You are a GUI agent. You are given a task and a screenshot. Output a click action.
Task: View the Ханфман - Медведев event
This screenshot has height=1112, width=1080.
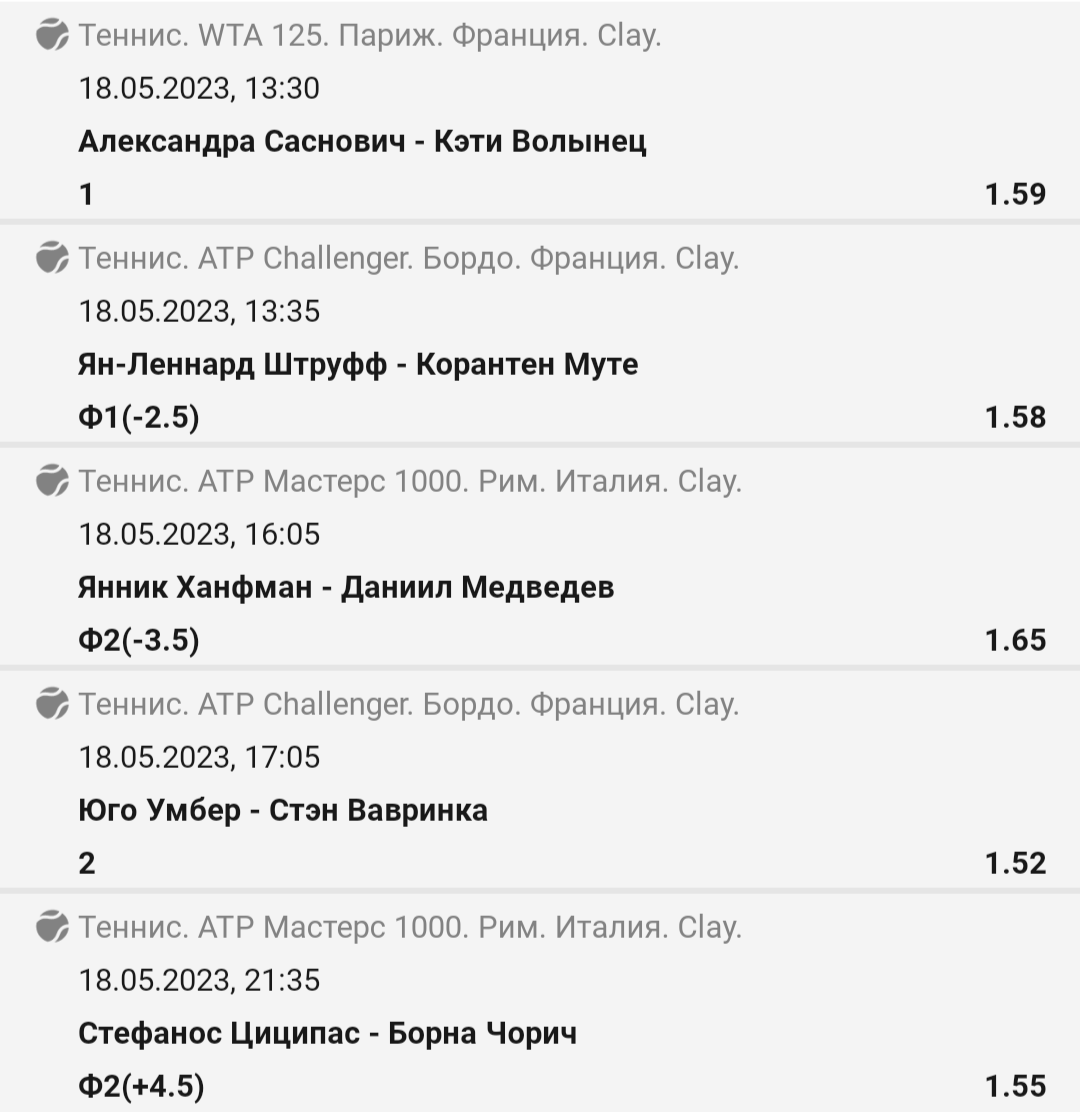point(346,588)
